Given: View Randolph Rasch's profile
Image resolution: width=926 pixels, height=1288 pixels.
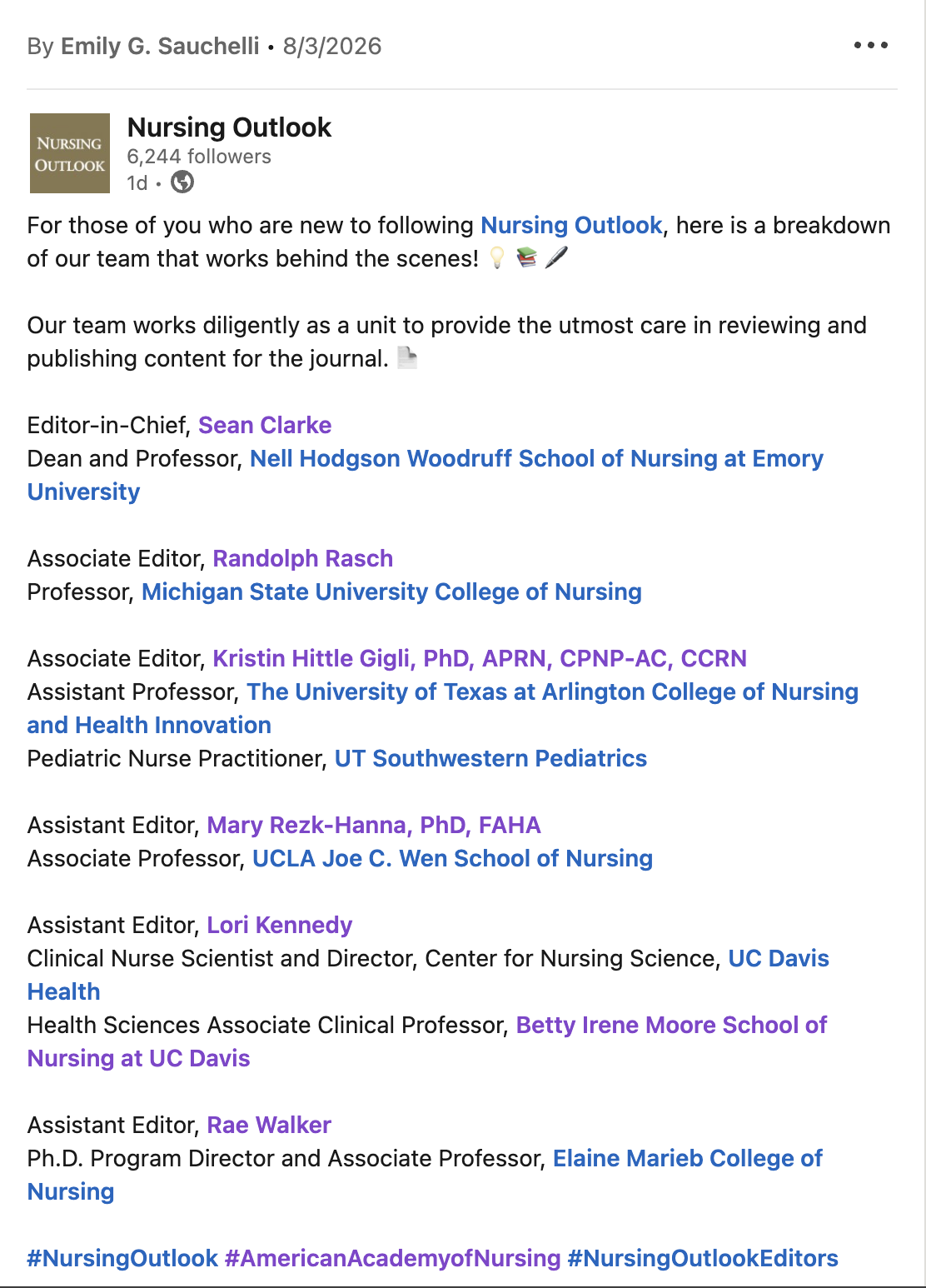Looking at the screenshot, I should (303, 559).
